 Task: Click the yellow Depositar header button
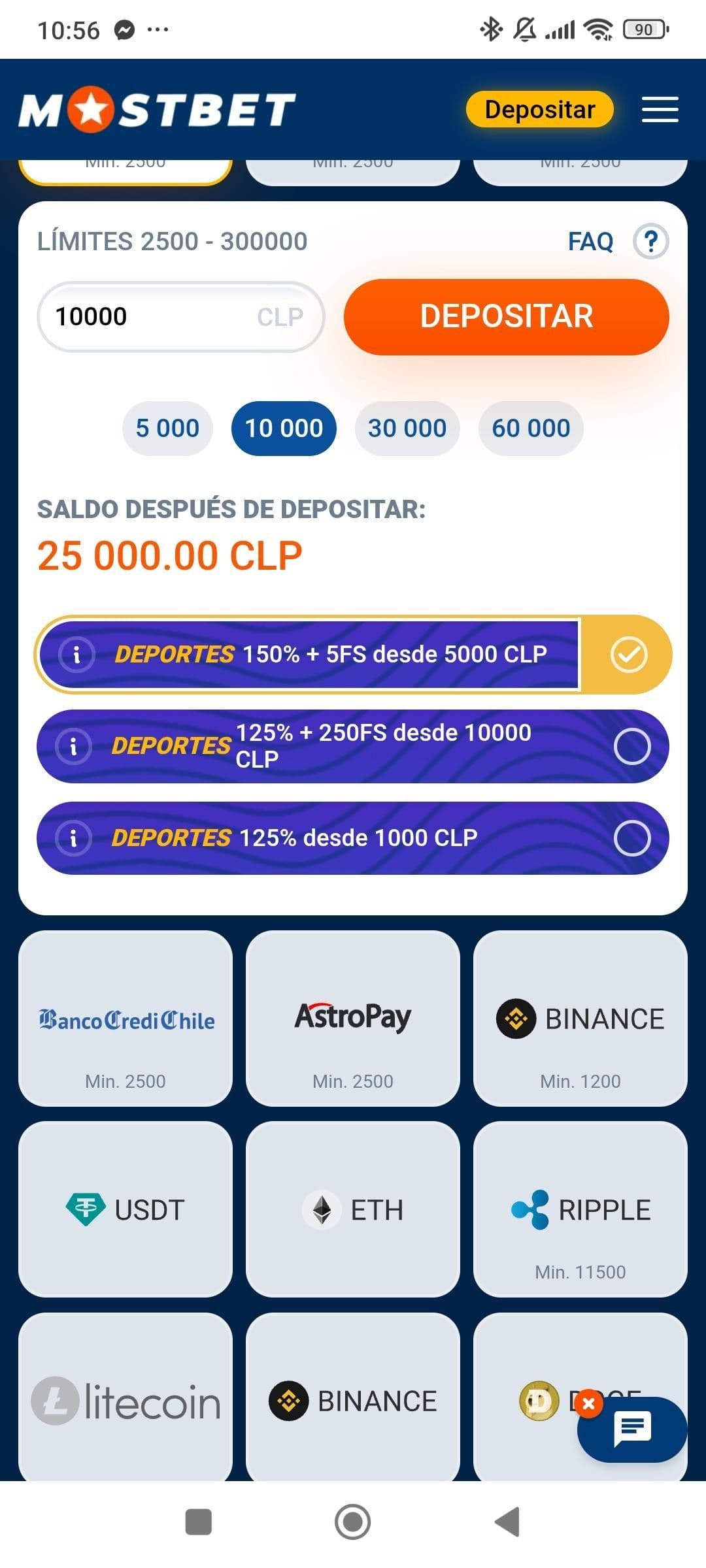coord(539,109)
